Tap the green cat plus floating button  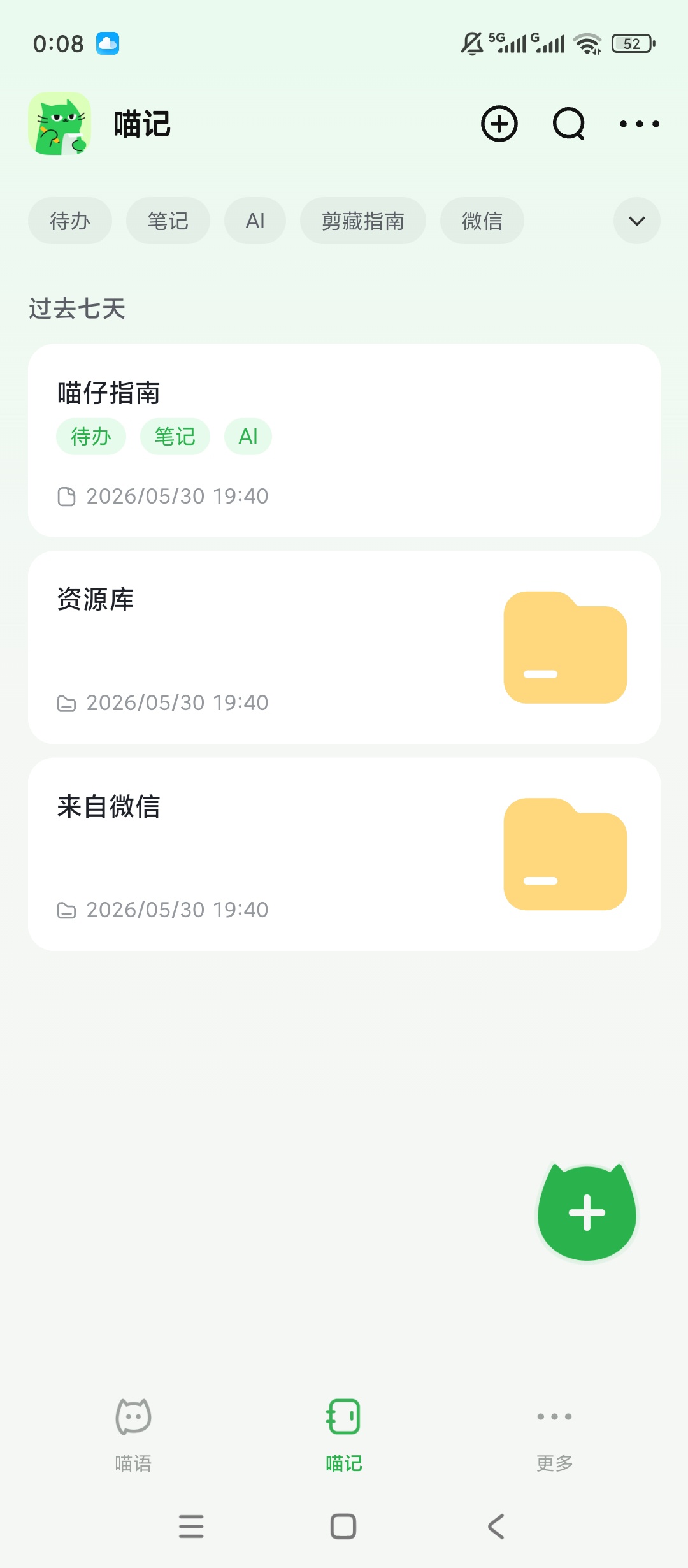pyautogui.click(x=587, y=1212)
